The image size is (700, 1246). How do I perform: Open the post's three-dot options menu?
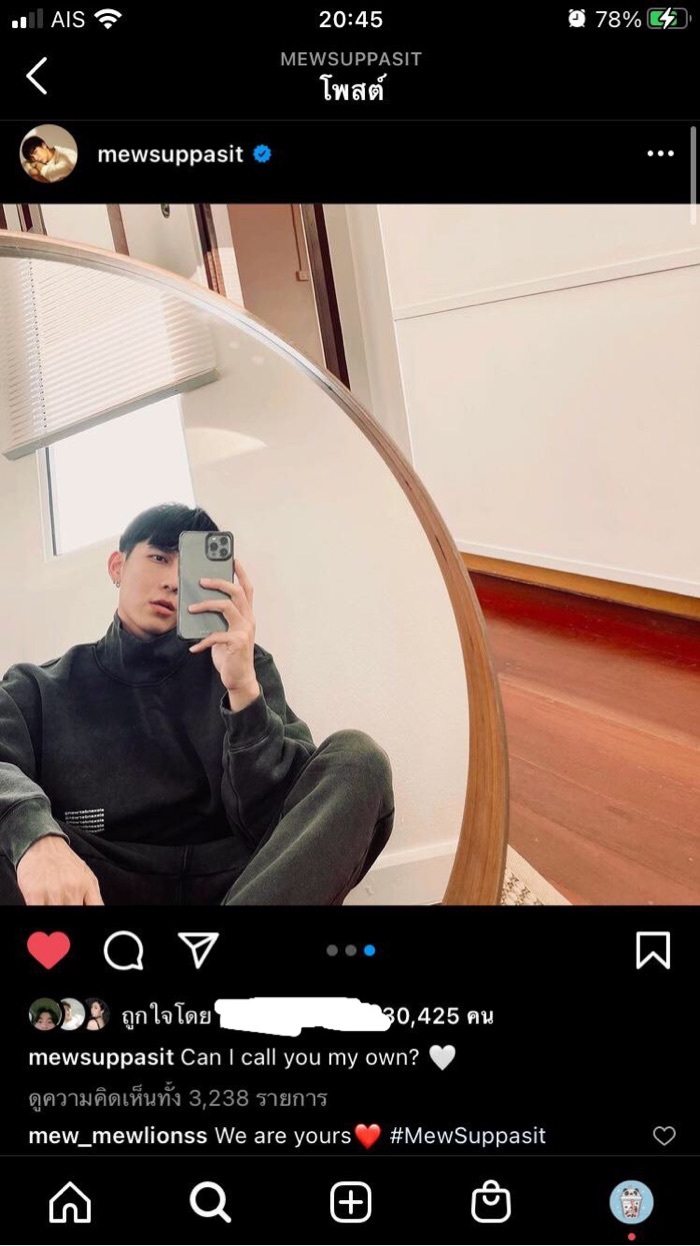coord(660,154)
